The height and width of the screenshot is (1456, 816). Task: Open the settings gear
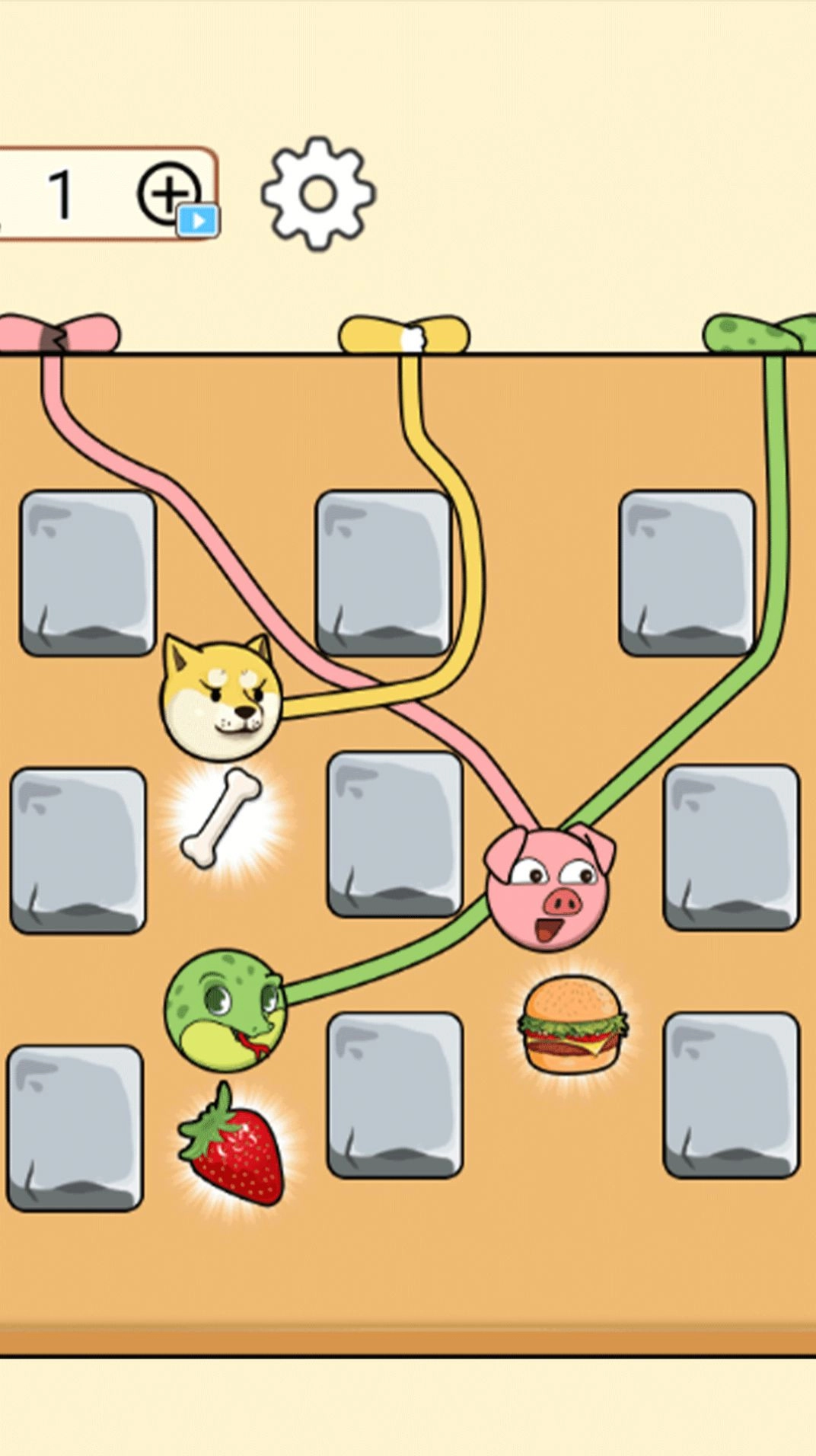pos(318,194)
